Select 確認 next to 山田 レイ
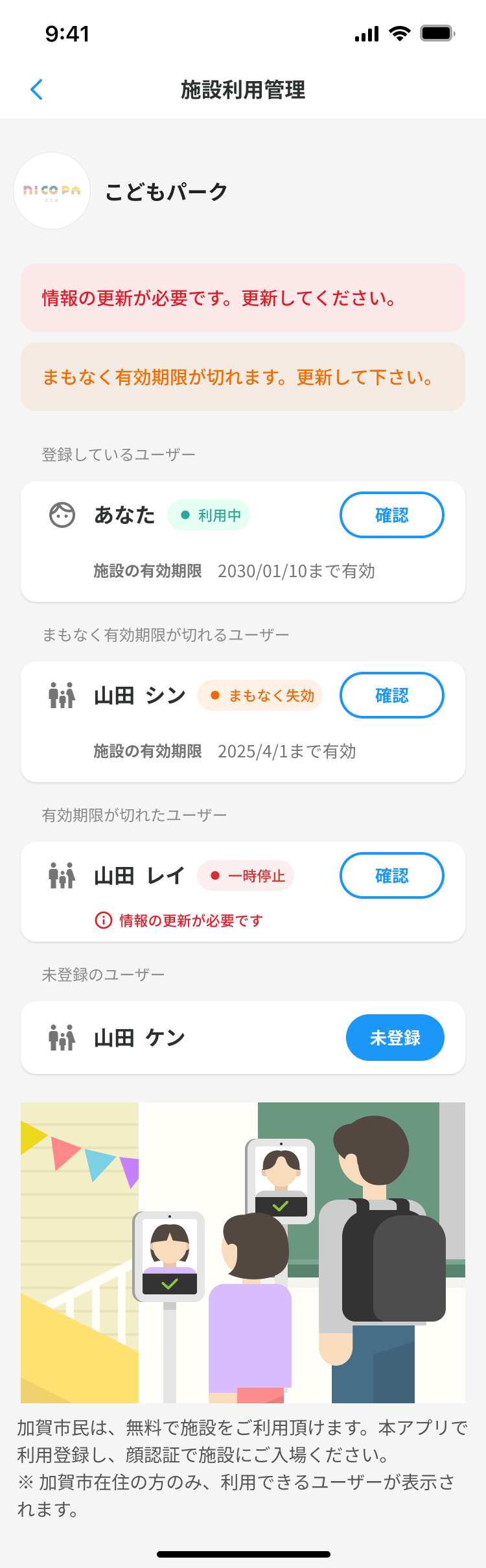Viewport: 486px width, 1568px height. [x=391, y=875]
